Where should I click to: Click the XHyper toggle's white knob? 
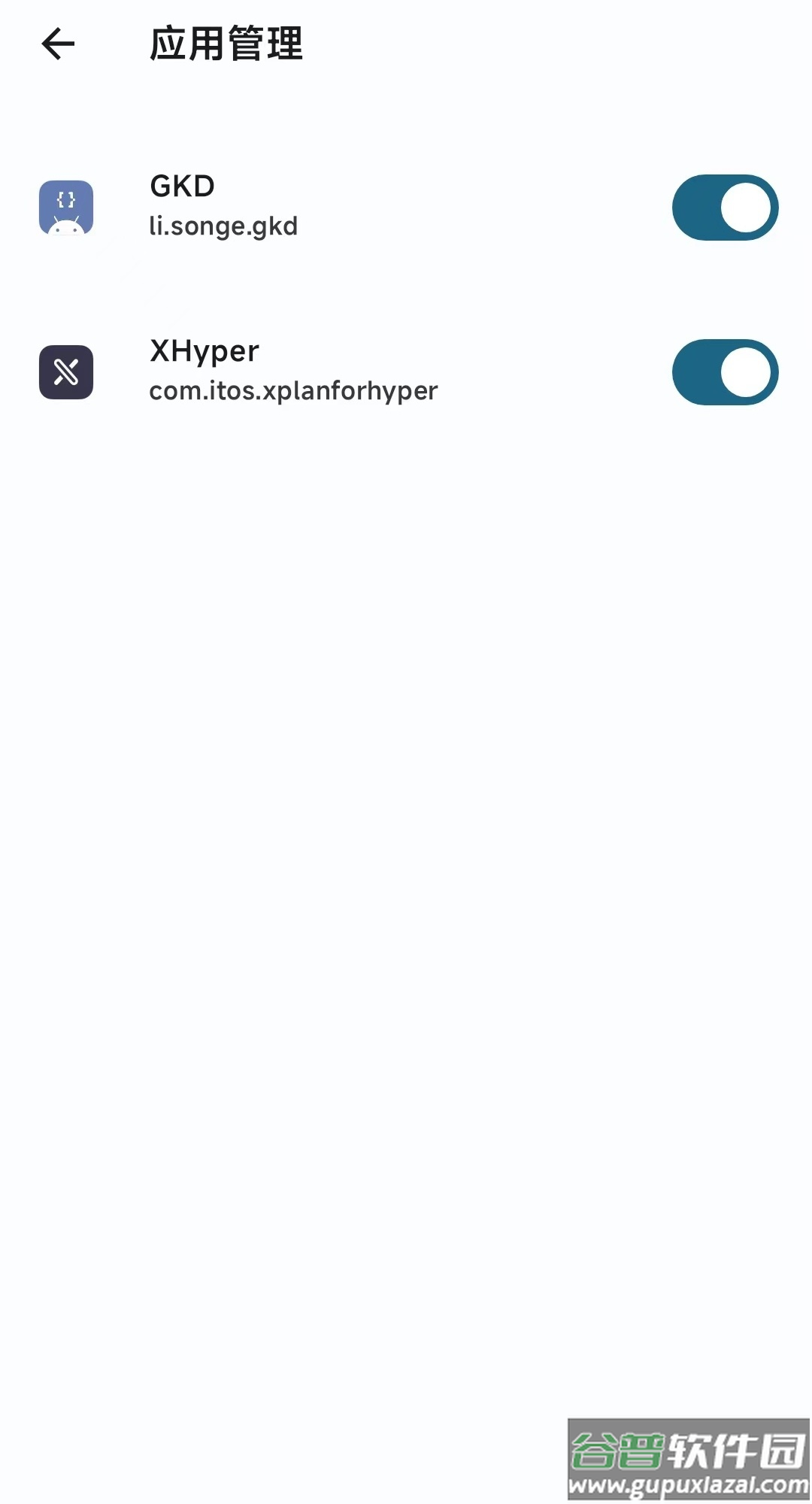coord(746,371)
